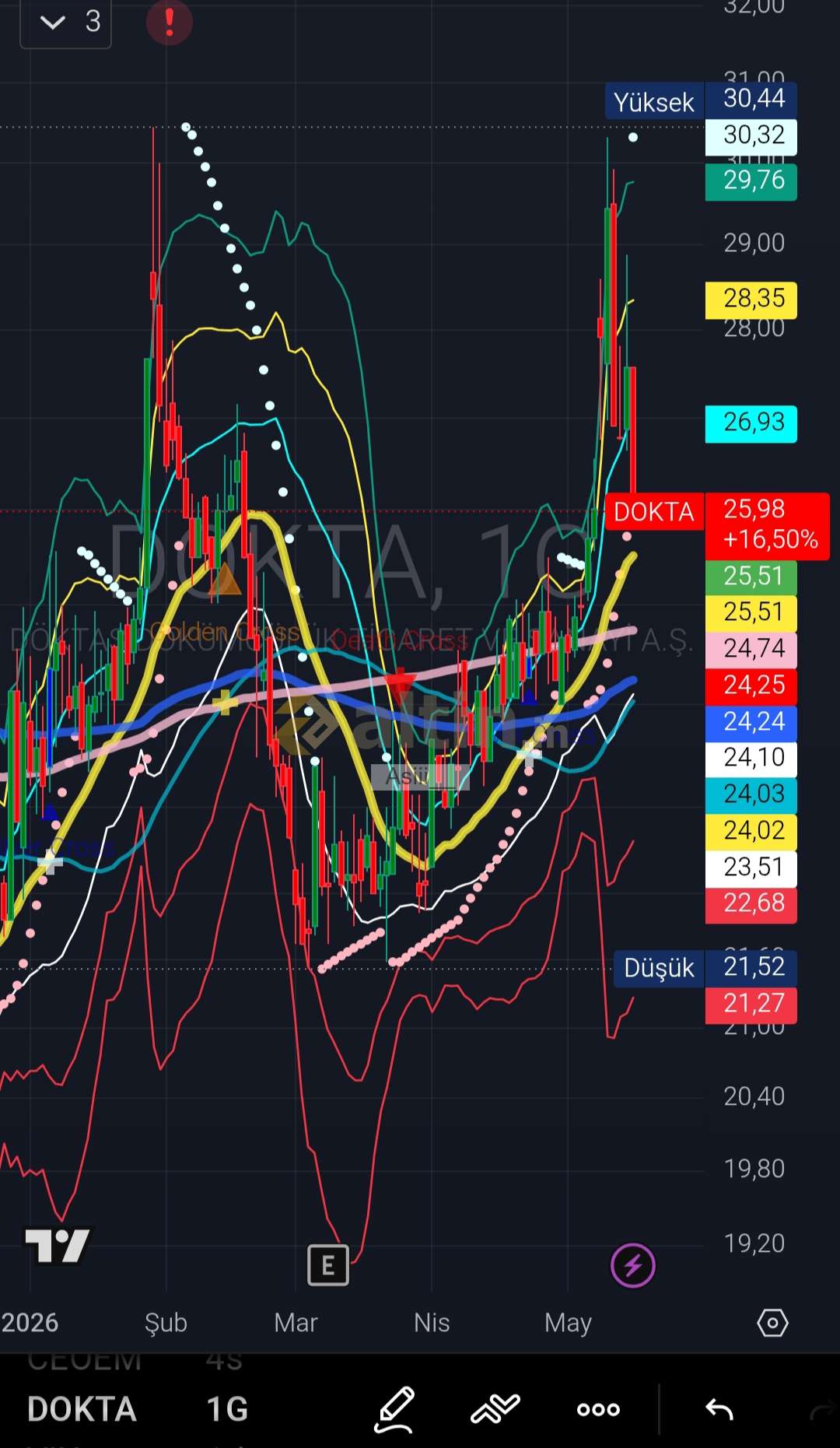
Task: Open the drawing pencil tool
Action: pyautogui.click(x=394, y=1409)
